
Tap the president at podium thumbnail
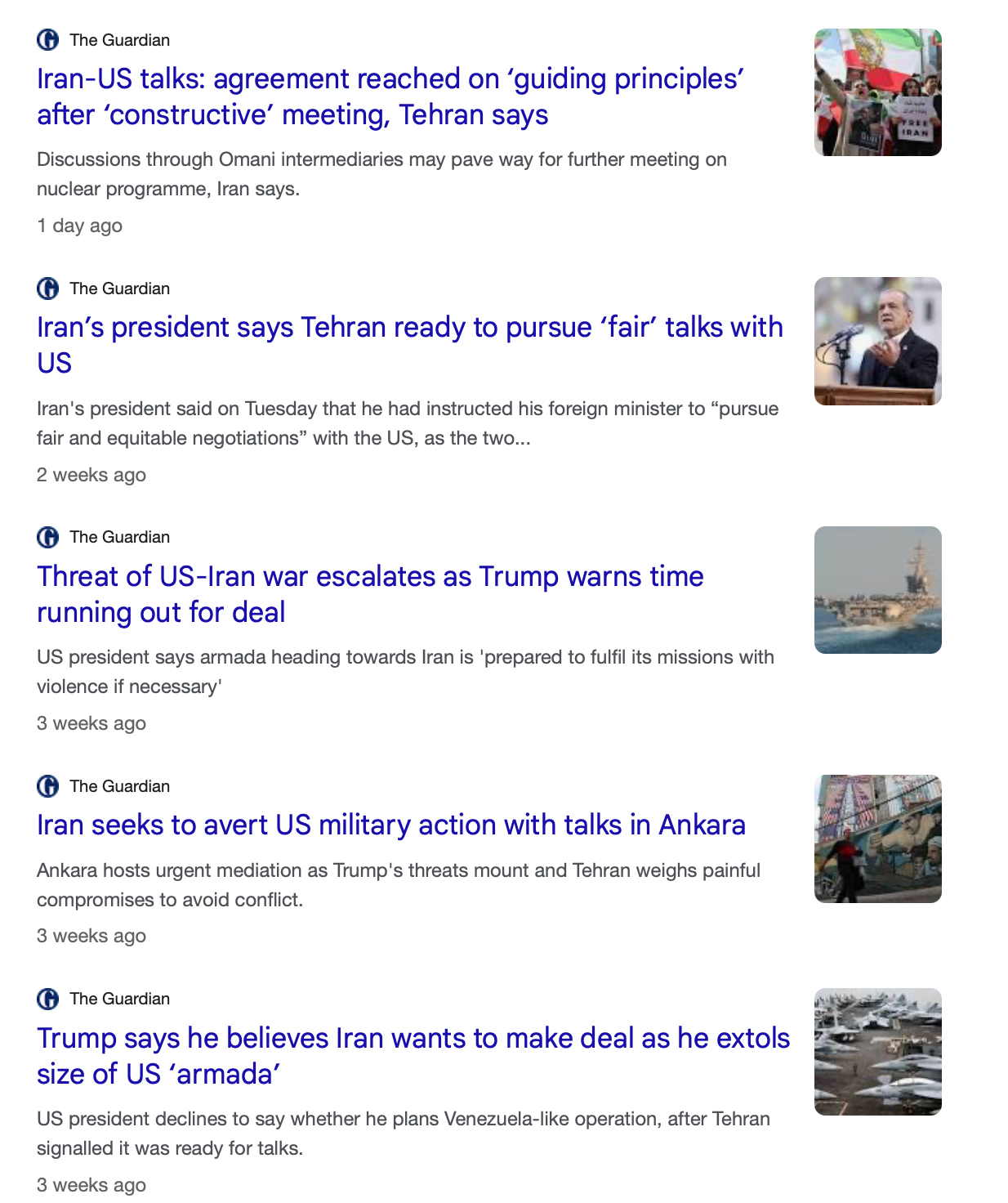point(877,341)
